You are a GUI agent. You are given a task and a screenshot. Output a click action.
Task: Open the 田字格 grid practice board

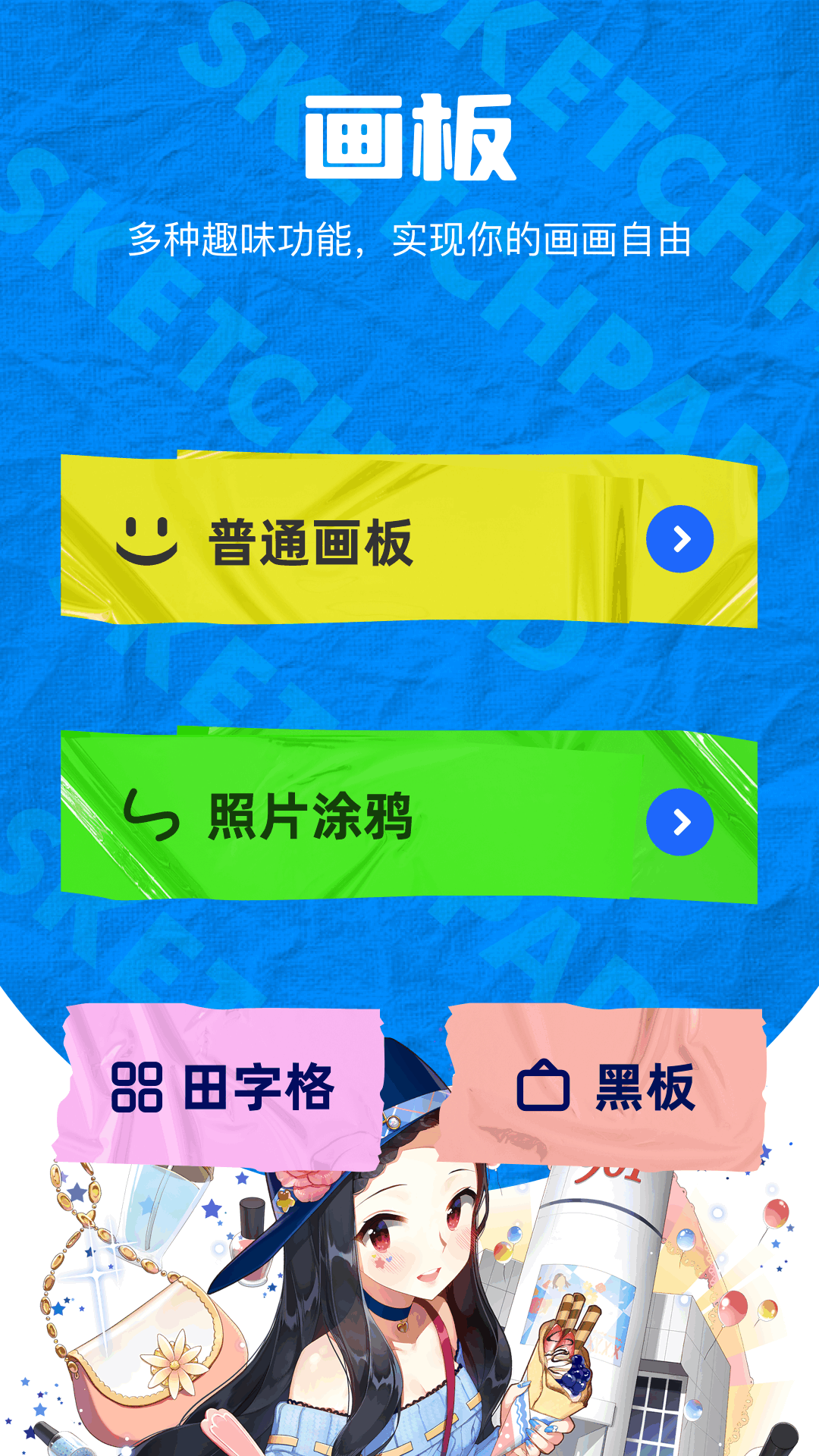click(221, 1086)
